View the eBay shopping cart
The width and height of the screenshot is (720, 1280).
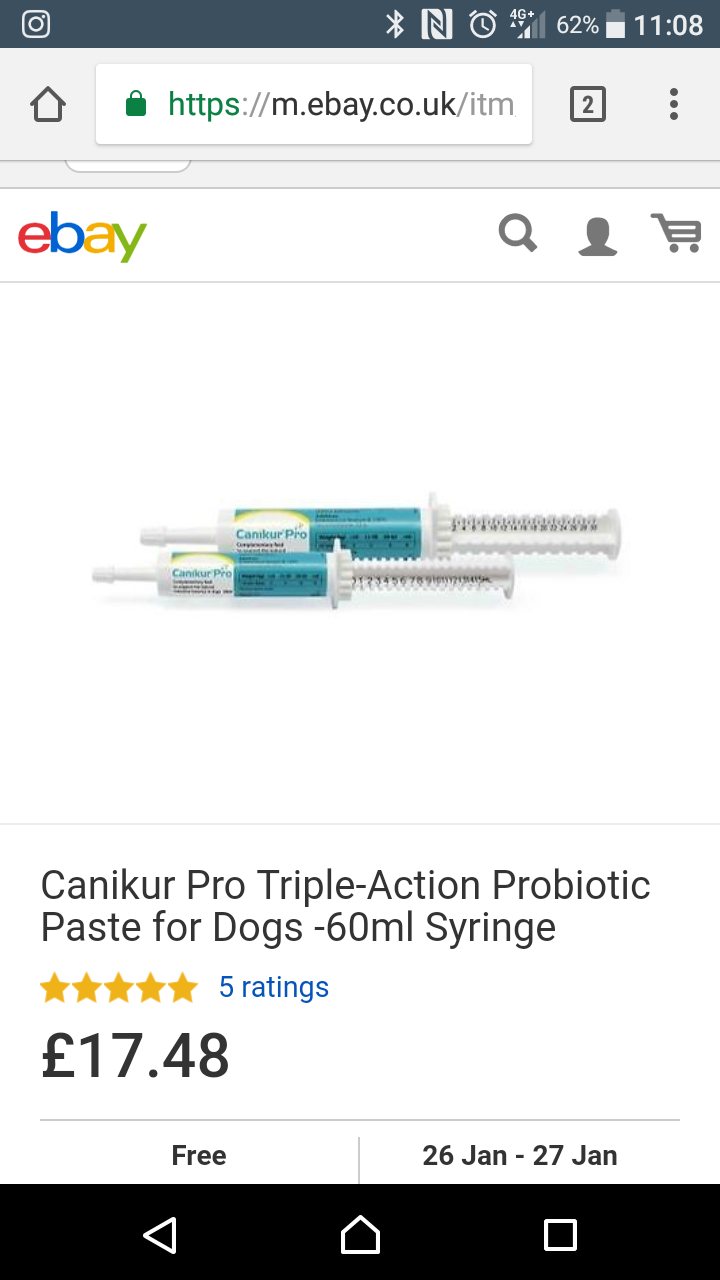(676, 234)
